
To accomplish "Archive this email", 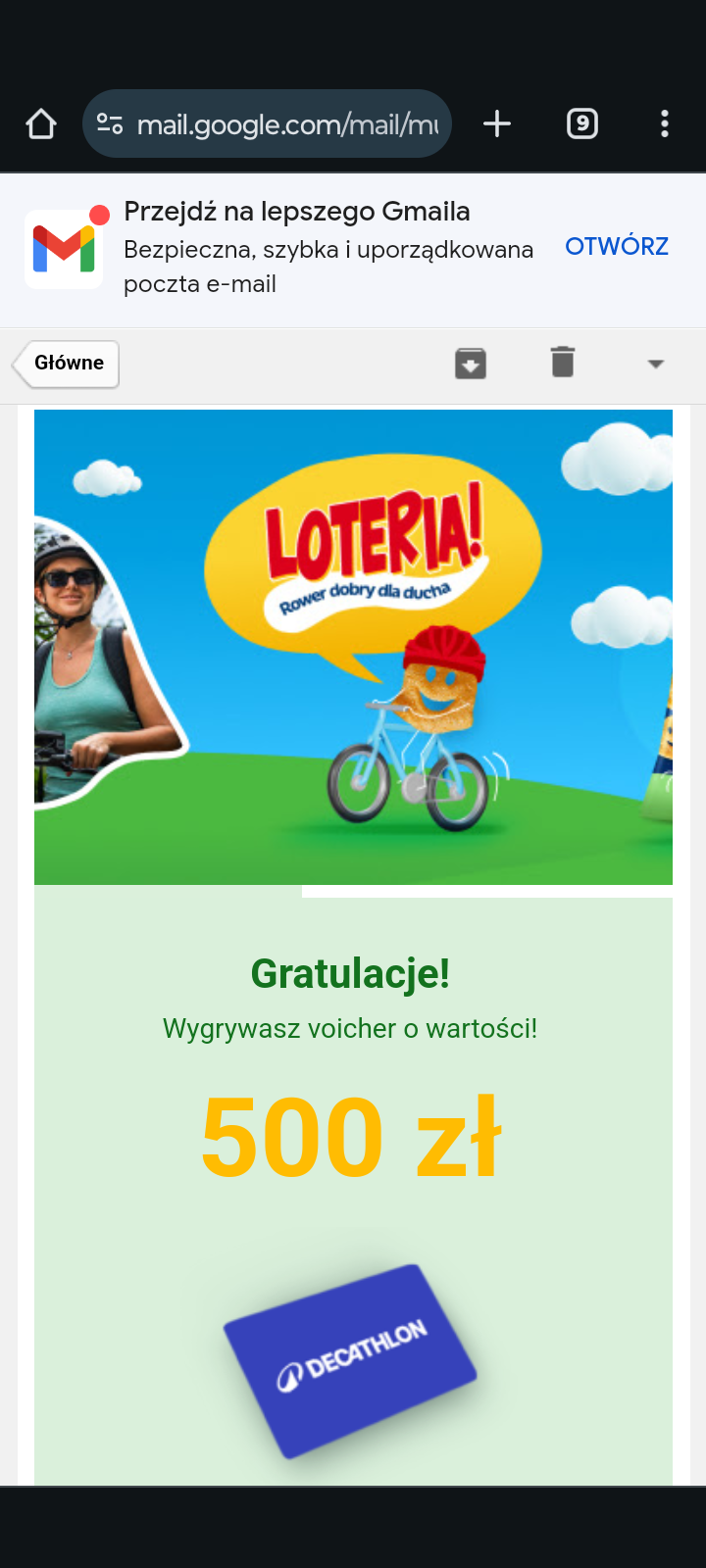I will (471, 364).
